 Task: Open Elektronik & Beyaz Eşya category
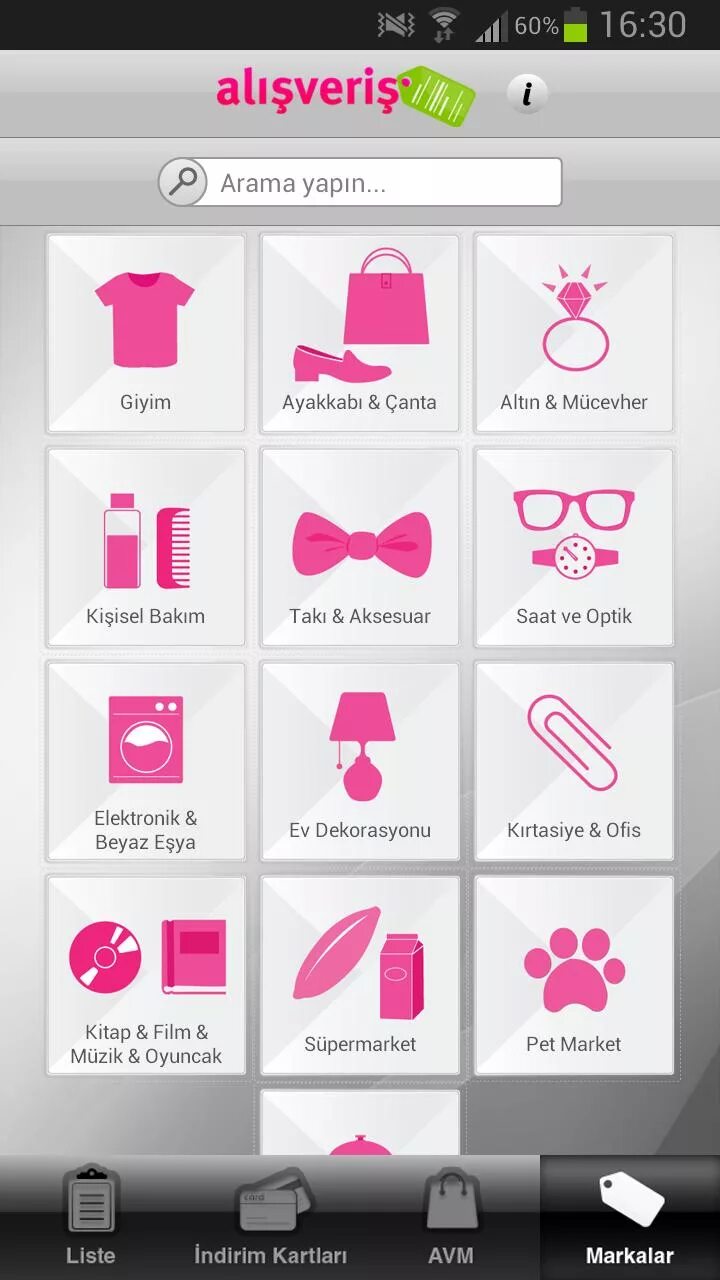click(146, 761)
